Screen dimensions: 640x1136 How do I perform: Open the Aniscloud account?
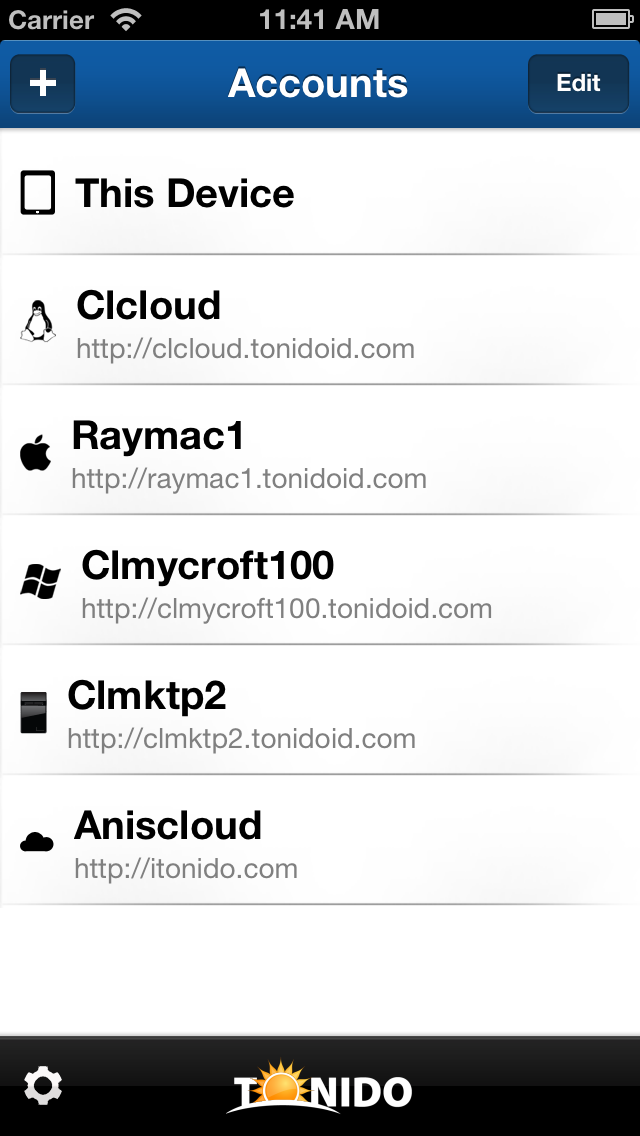pos(320,840)
